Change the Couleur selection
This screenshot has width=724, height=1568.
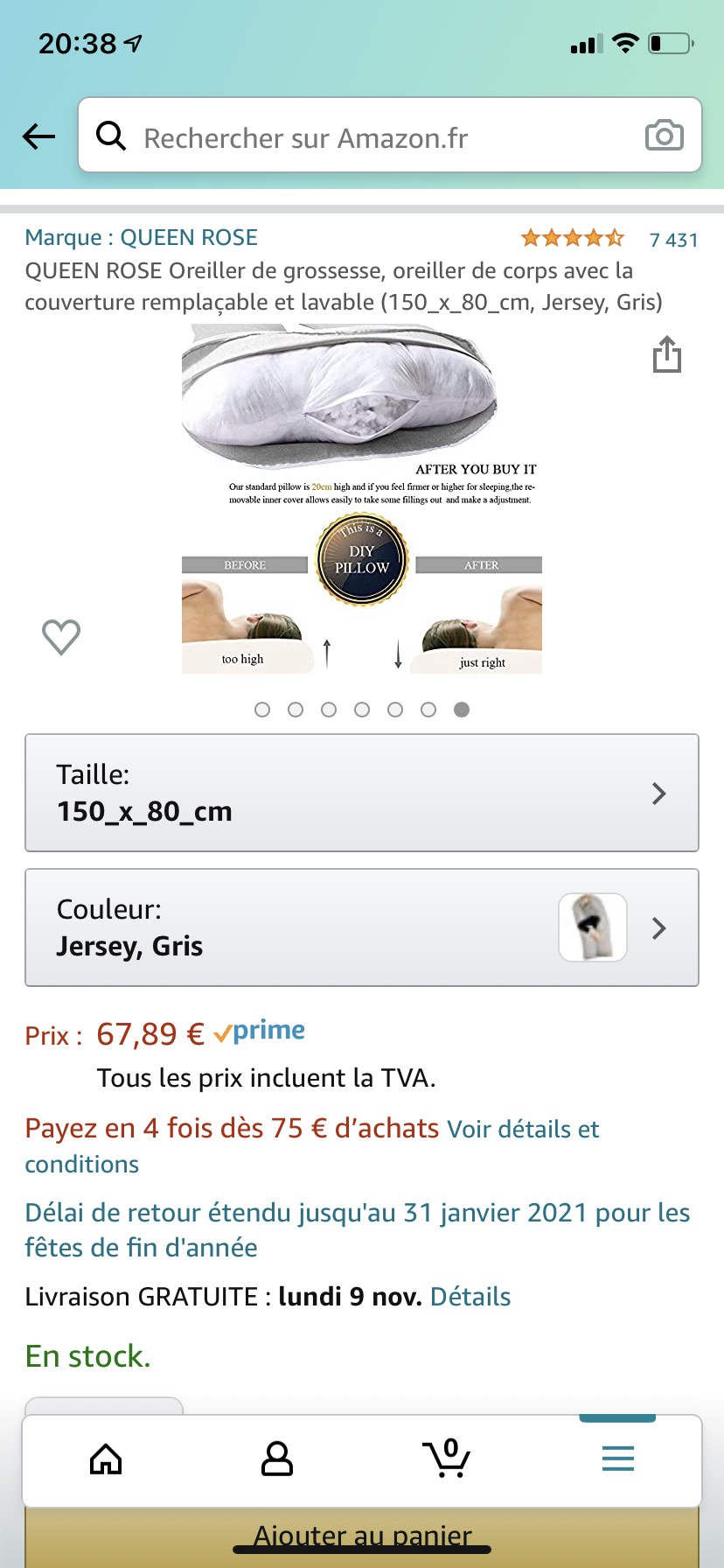click(x=362, y=927)
